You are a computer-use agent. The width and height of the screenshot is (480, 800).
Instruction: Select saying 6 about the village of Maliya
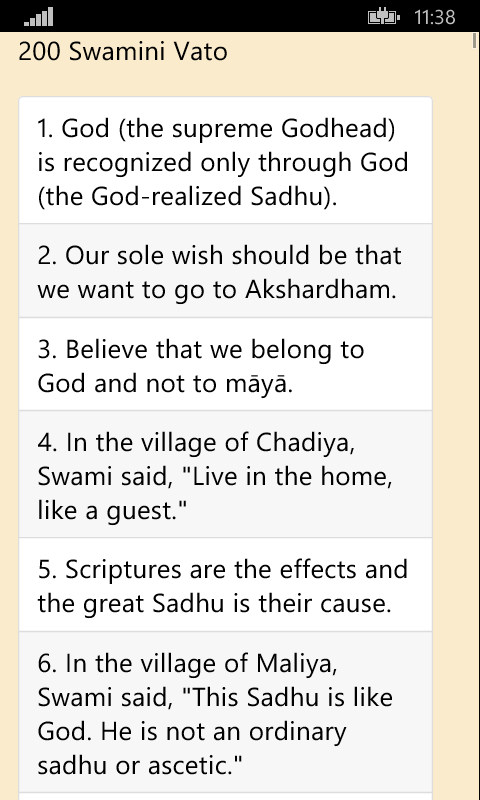click(225, 712)
